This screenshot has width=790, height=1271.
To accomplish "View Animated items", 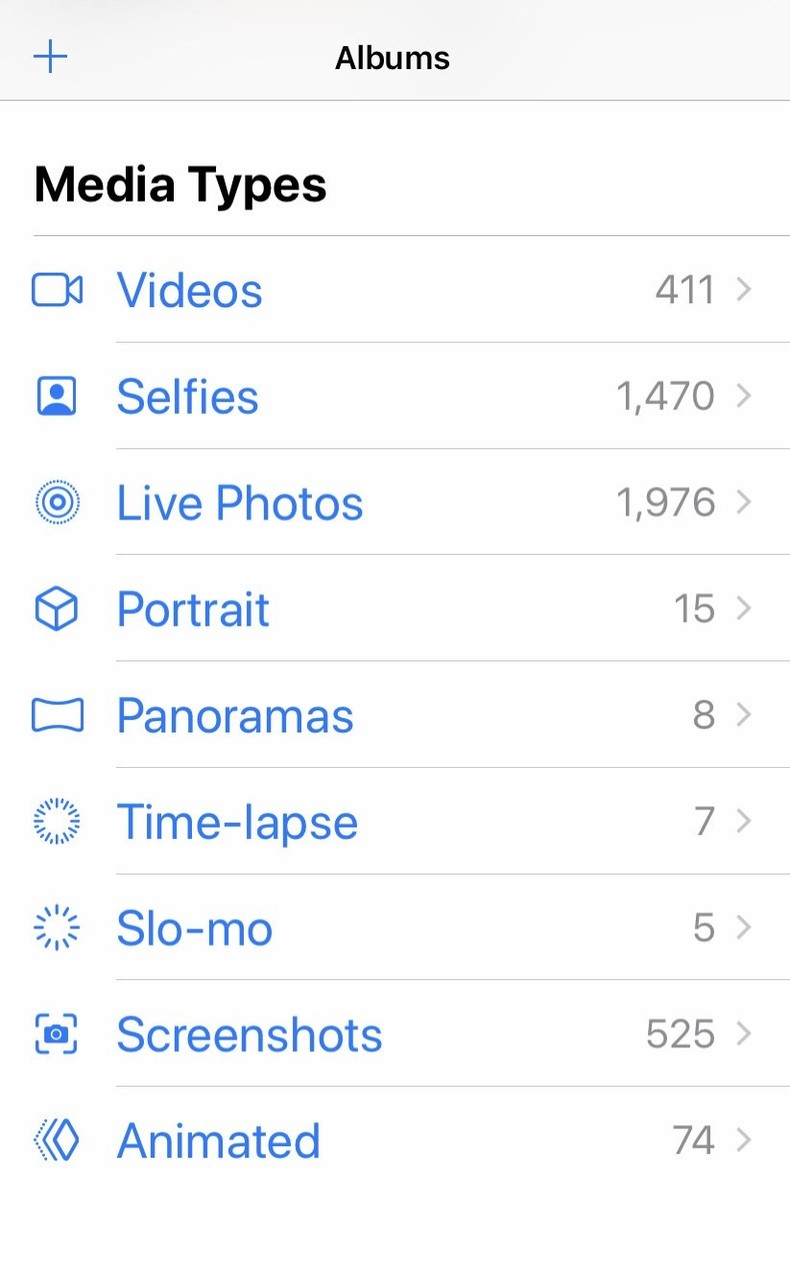I will pyautogui.click(x=219, y=1141).
